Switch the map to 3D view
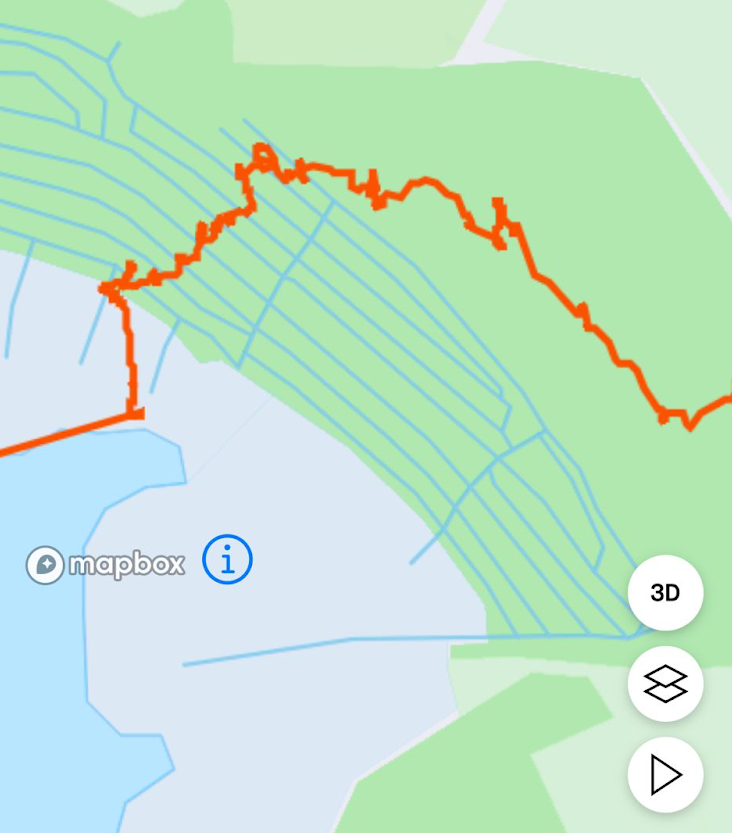 click(x=665, y=593)
